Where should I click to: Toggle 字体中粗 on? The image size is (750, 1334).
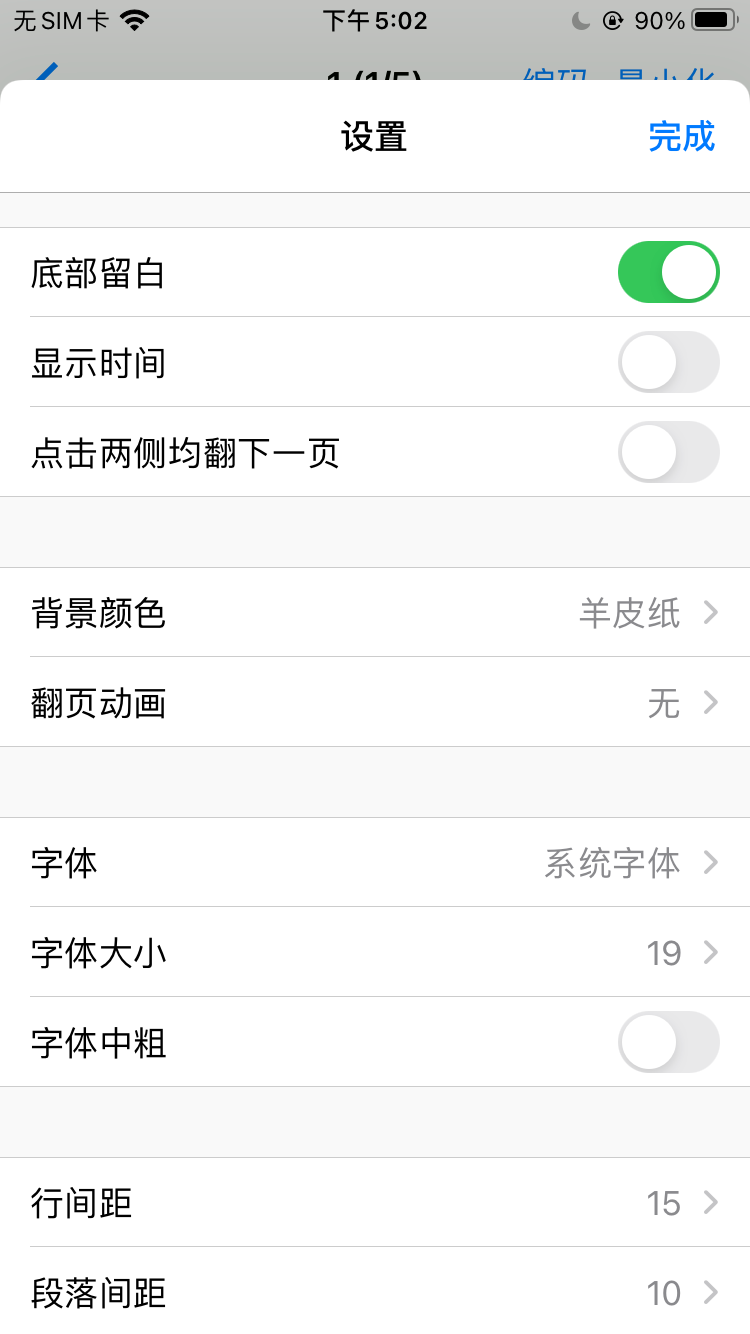pyautogui.click(x=668, y=1042)
